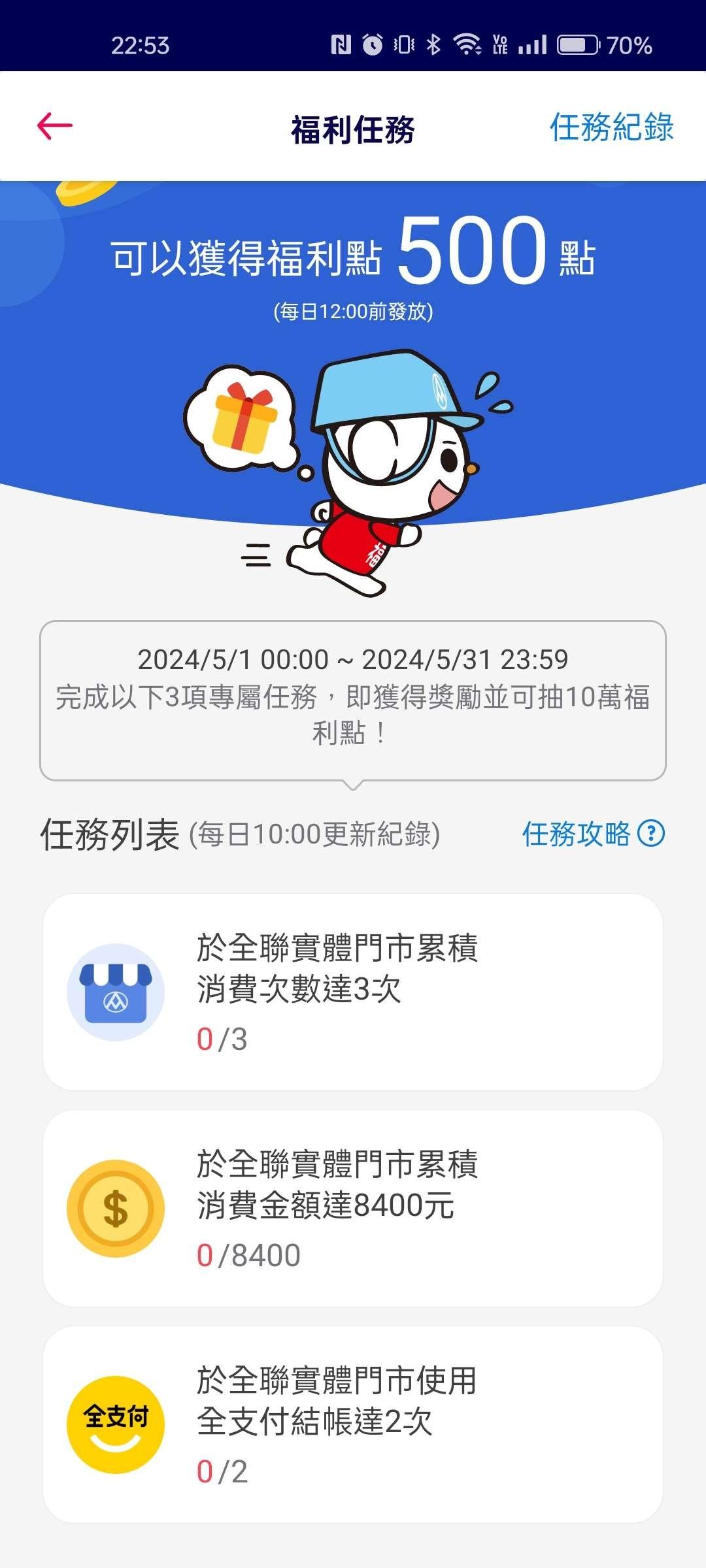Viewport: 706px width, 1568px height.
Task: Go back using the red arrow
Action: click(55, 126)
